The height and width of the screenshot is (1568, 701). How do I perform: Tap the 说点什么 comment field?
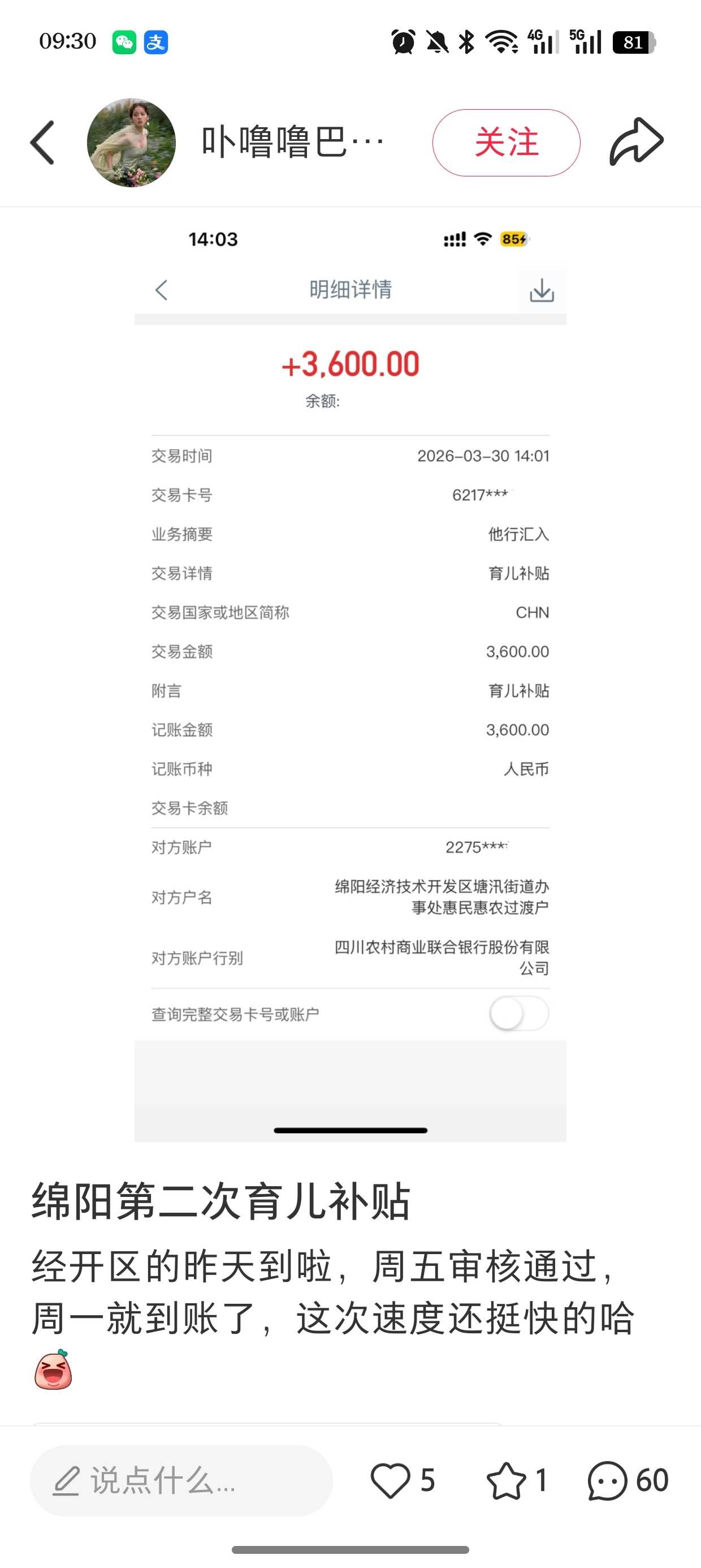coord(181,1480)
